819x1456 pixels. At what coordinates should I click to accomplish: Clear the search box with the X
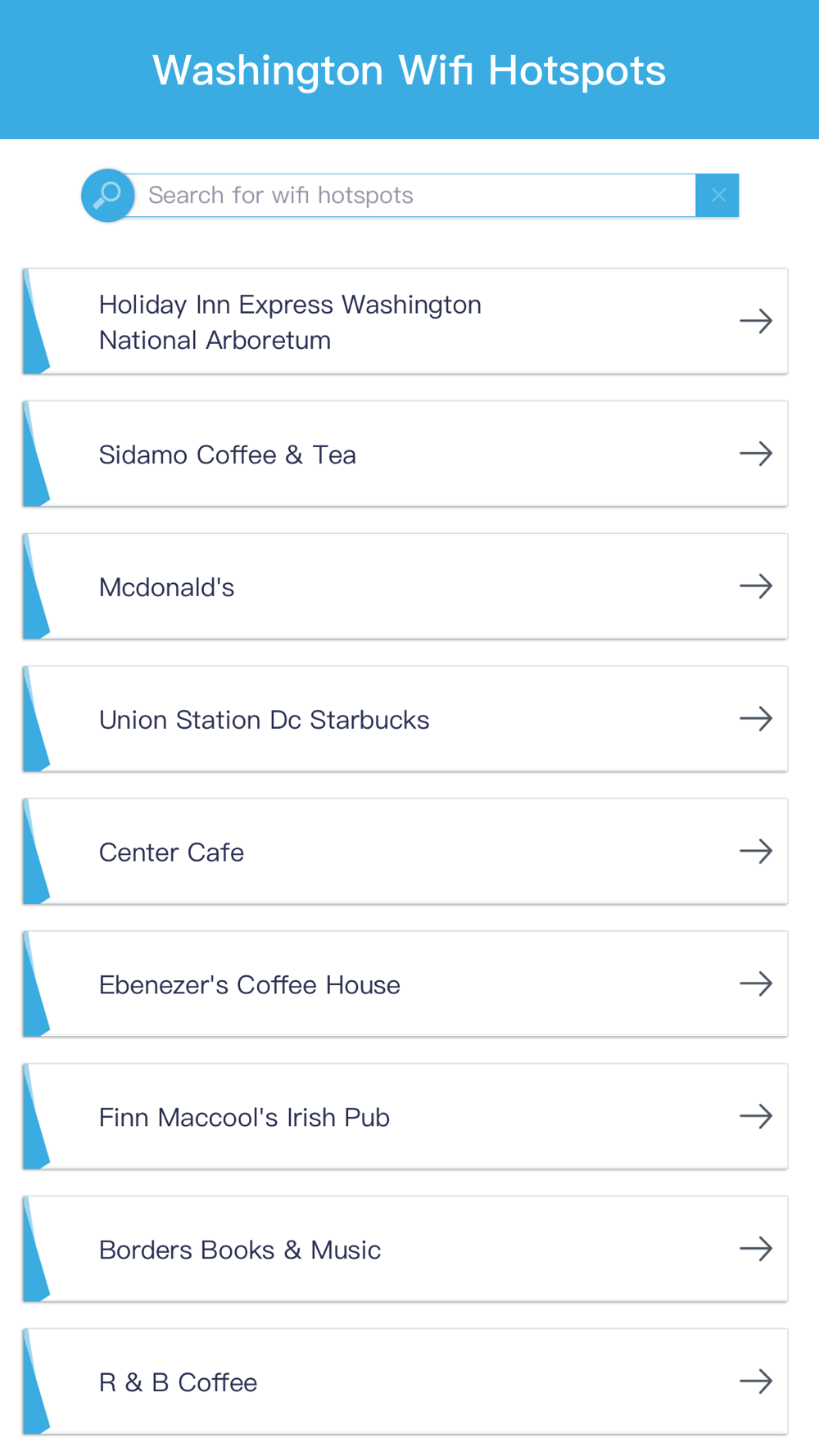click(717, 195)
